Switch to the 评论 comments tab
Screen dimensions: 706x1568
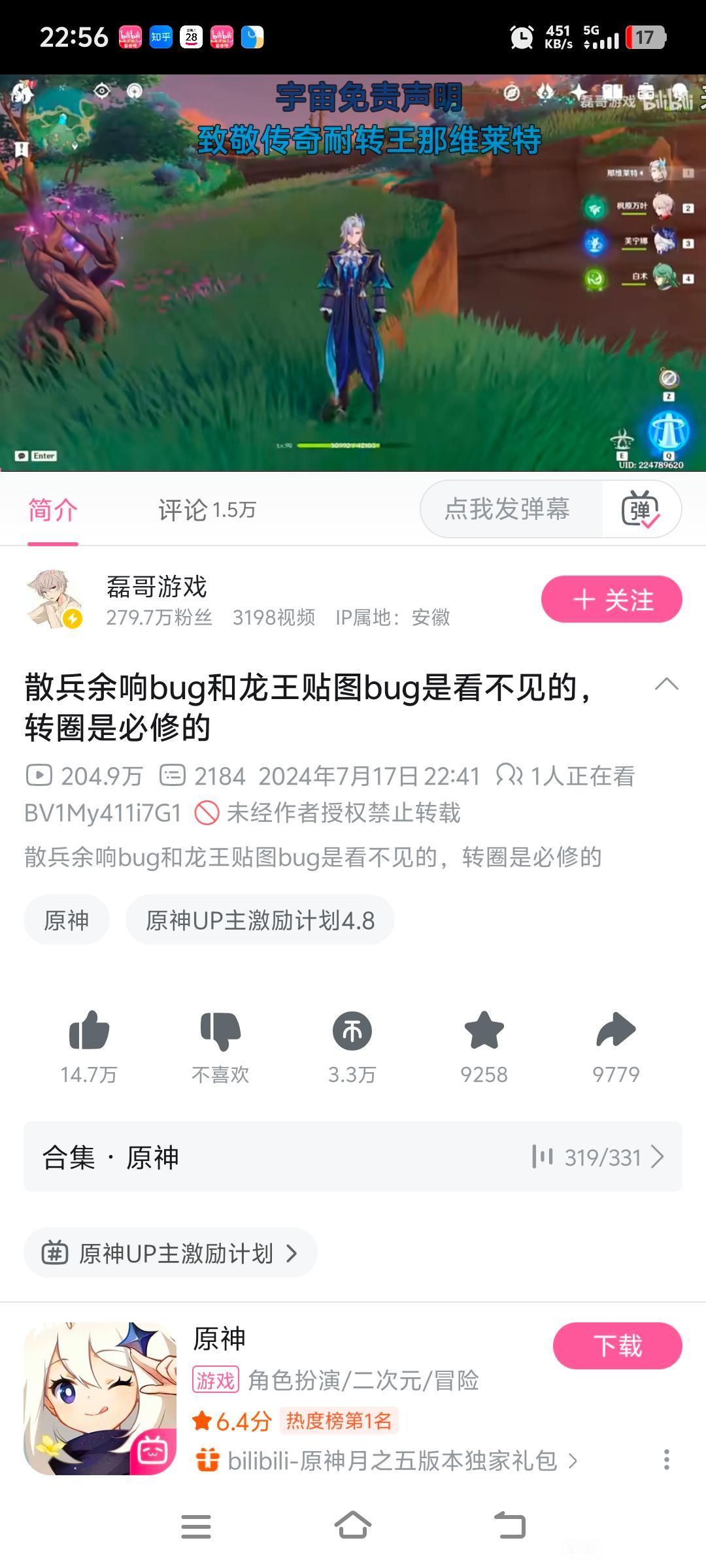(207, 510)
